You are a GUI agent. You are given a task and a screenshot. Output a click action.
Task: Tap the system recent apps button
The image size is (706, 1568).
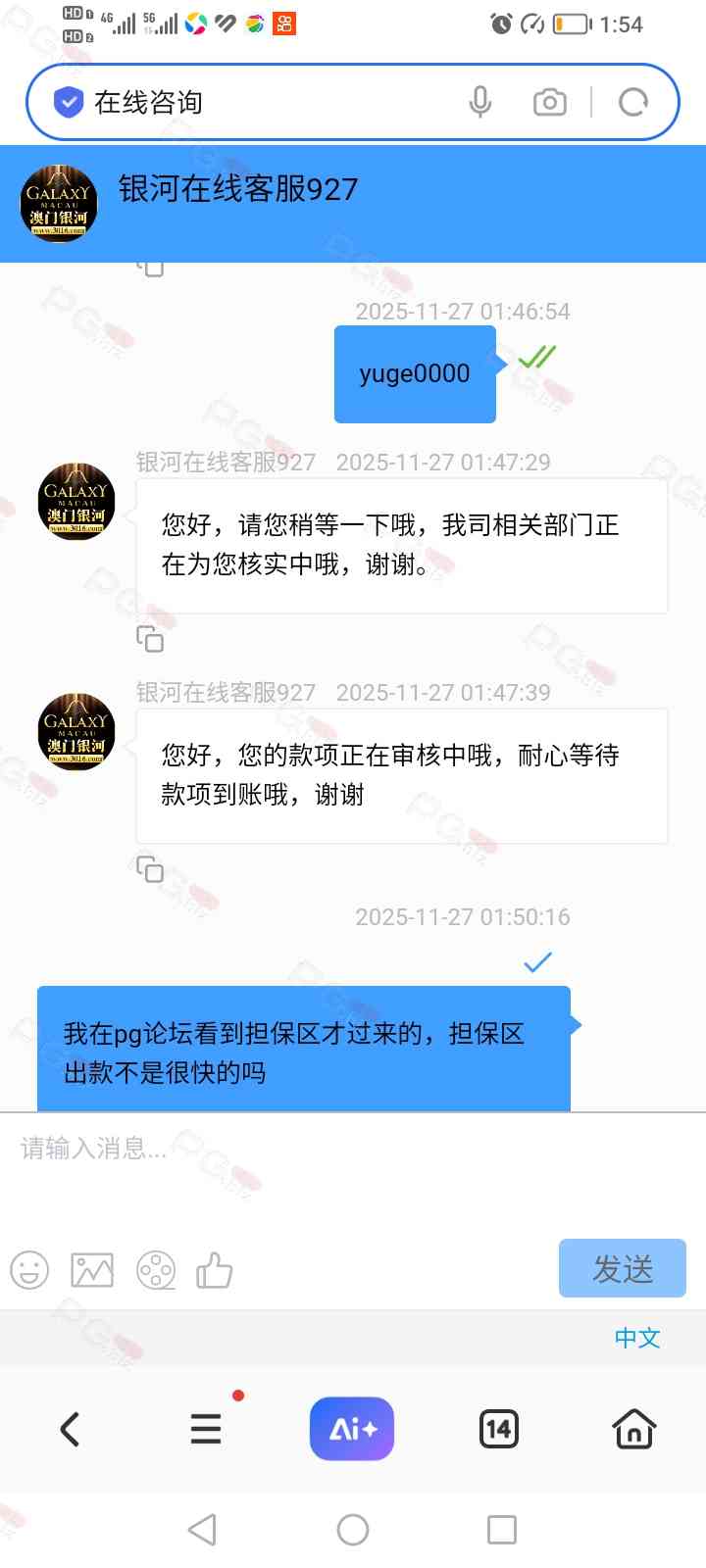click(501, 1530)
